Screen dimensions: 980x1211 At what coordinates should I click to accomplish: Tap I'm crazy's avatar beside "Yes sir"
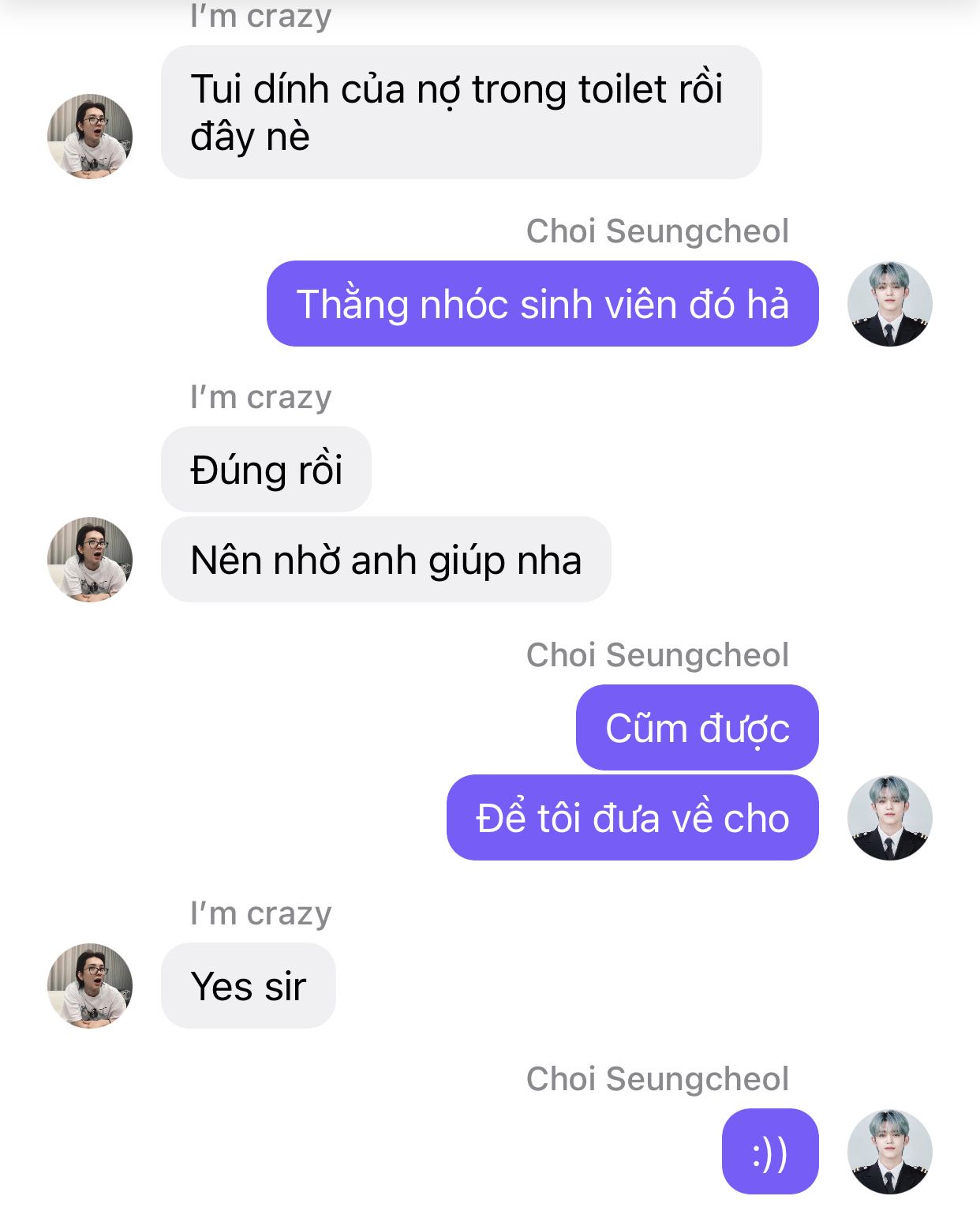(x=90, y=986)
